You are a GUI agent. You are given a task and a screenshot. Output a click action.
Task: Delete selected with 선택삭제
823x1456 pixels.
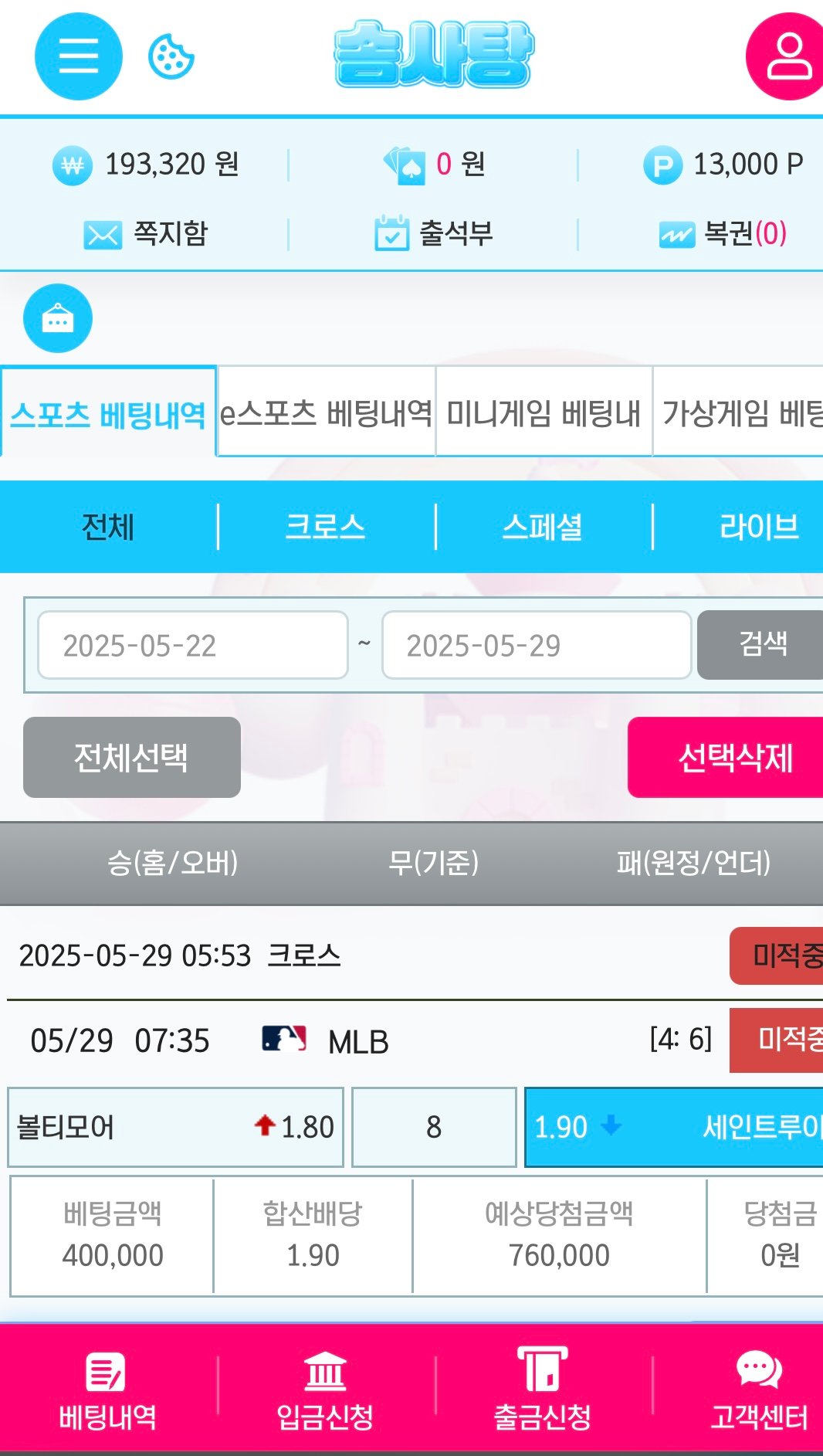click(x=733, y=757)
